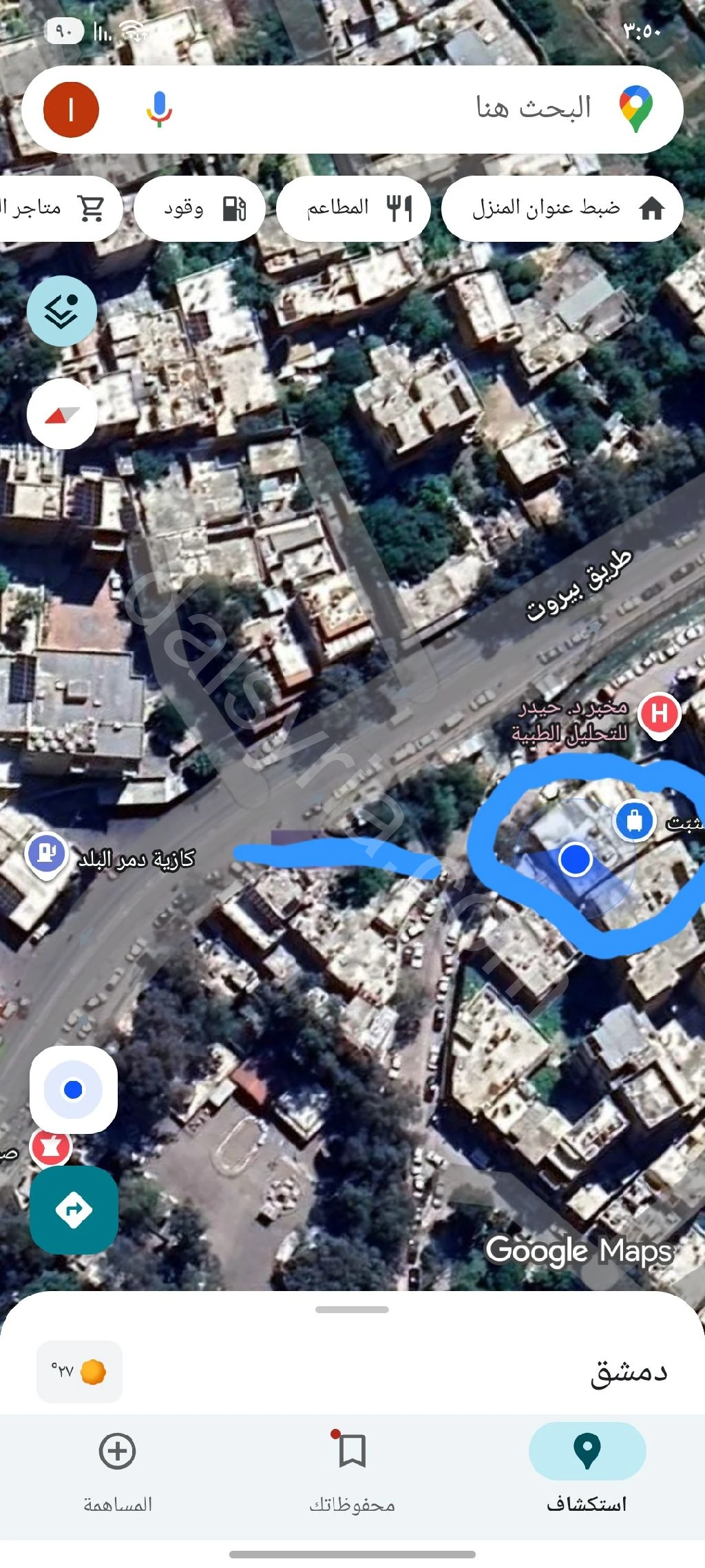Screen dimensions: 705x1568
Task: Select the 'ضبط عنوان المنزل' chip
Action: point(562,208)
